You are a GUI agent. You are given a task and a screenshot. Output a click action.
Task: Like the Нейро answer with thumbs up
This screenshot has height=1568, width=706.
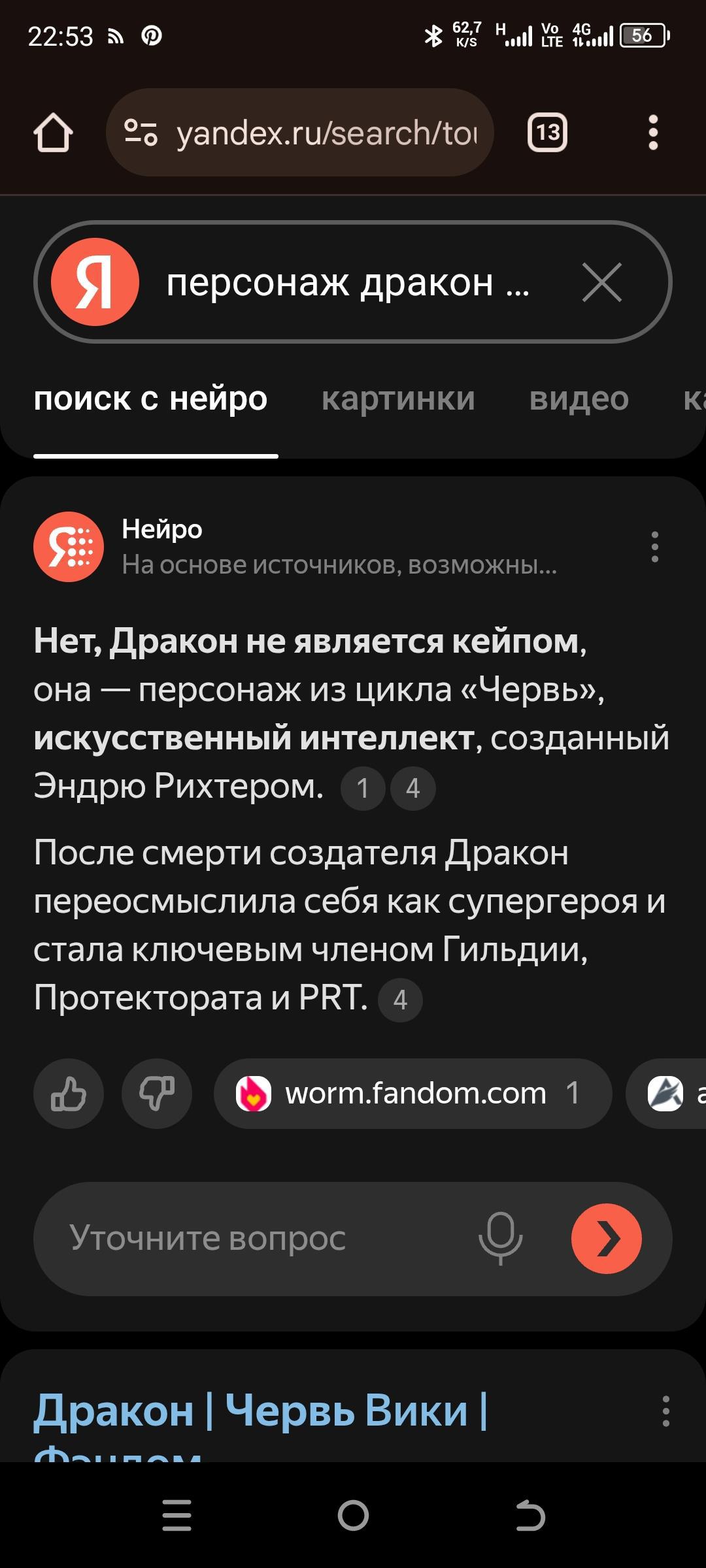tap(69, 1093)
